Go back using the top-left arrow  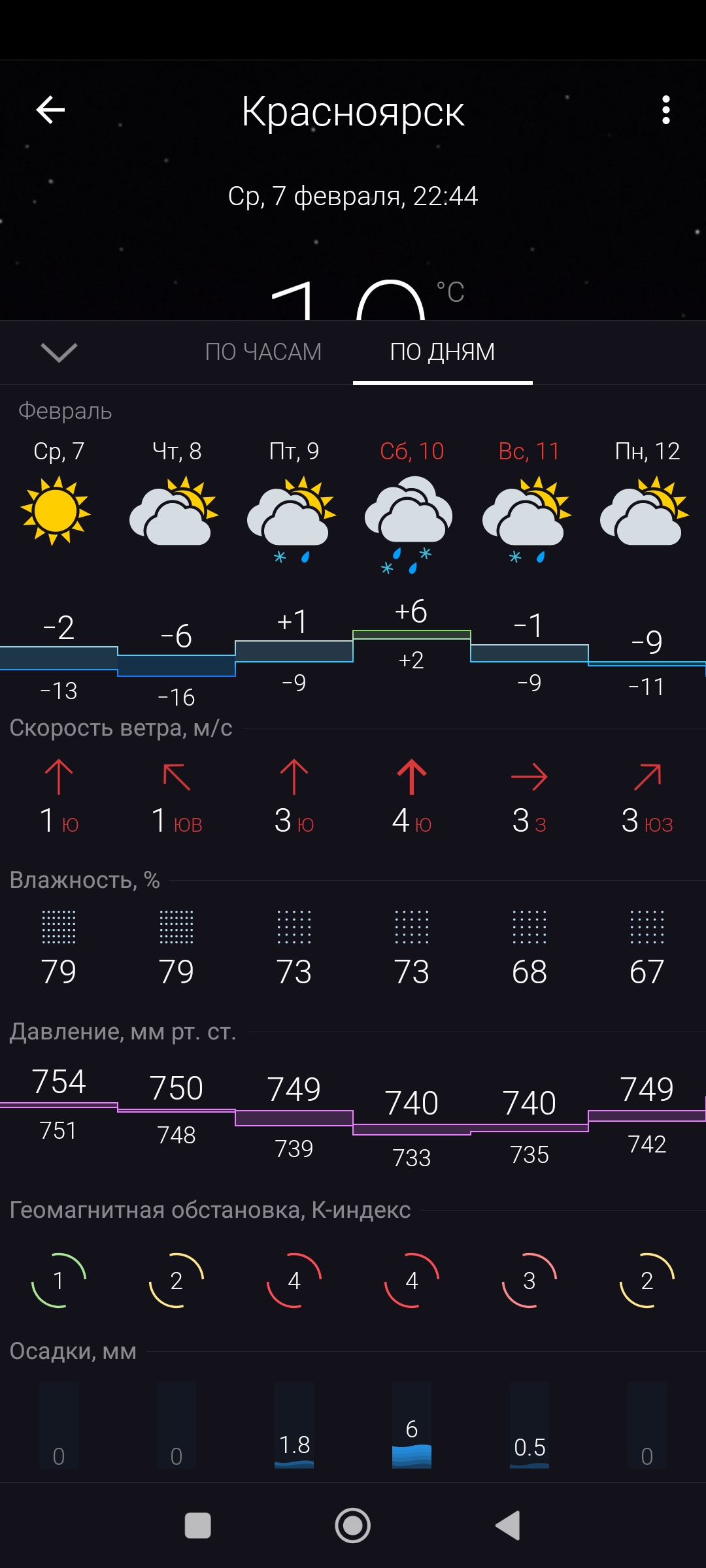coord(50,110)
